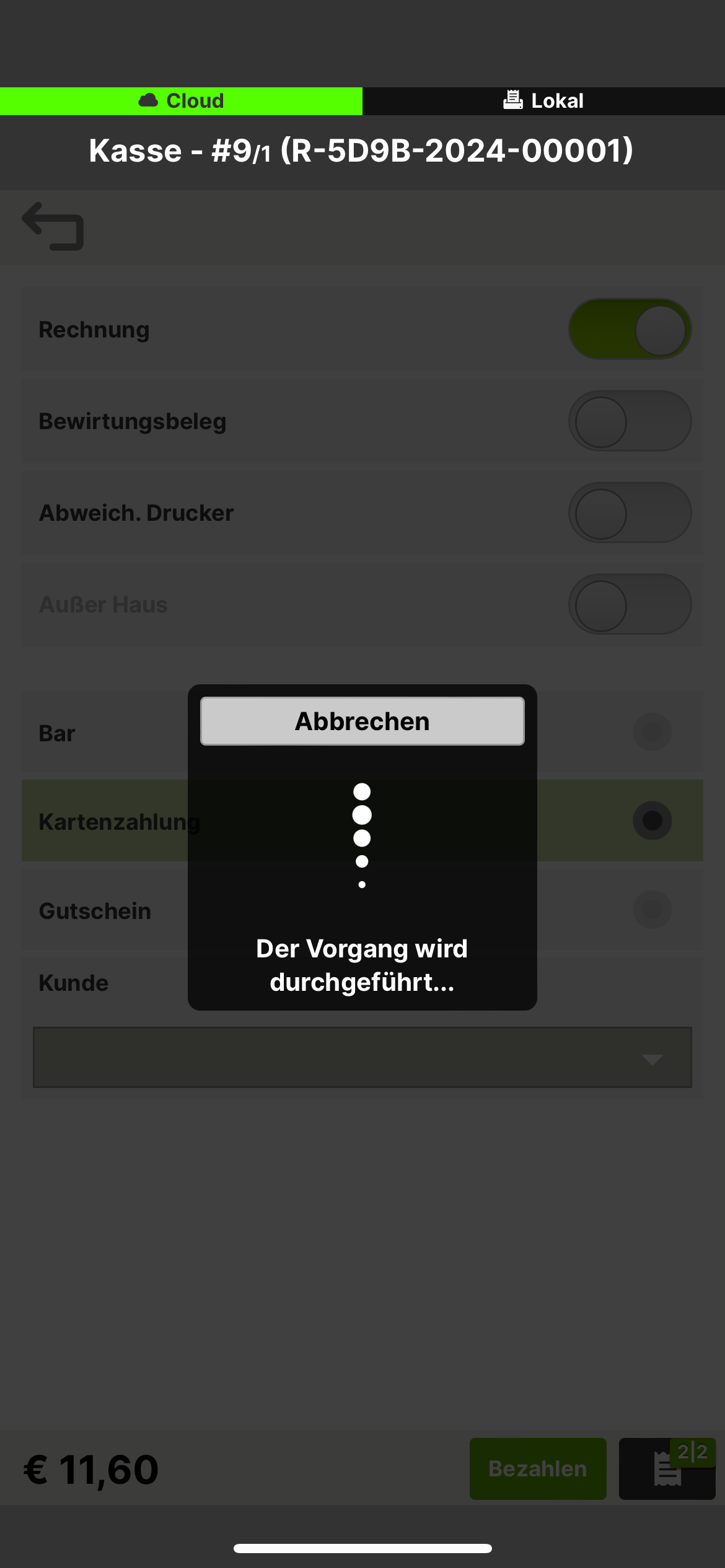The width and height of the screenshot is (725, 1568).
Task: Turn on Abweich. Drucker switch
Action: (630, 513)
